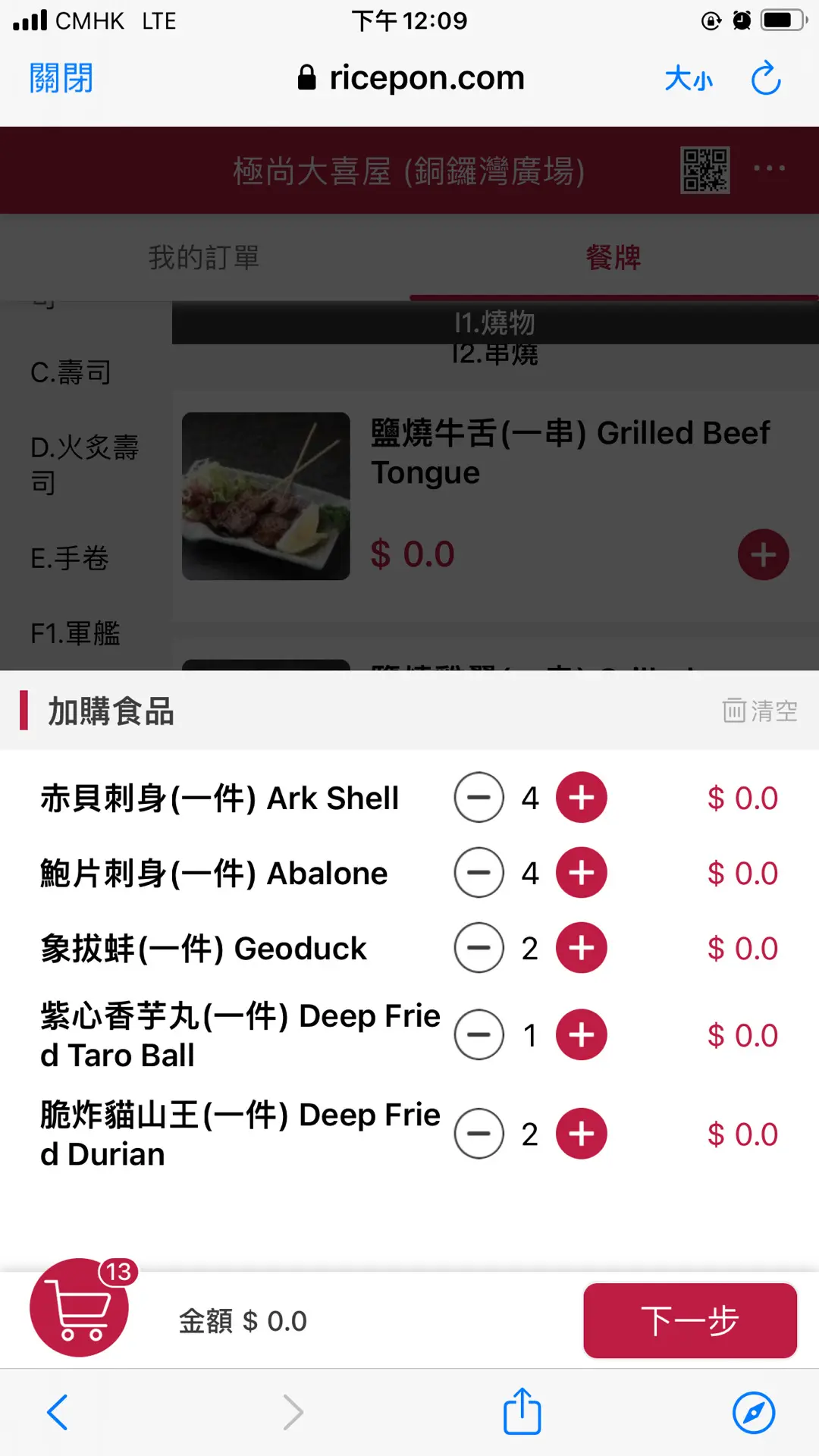This screenshot has width=819, height=1456.
Task: Decrease Deep Fried Durian quantity
Action: pyautogui.click(x=479, y=1134)
